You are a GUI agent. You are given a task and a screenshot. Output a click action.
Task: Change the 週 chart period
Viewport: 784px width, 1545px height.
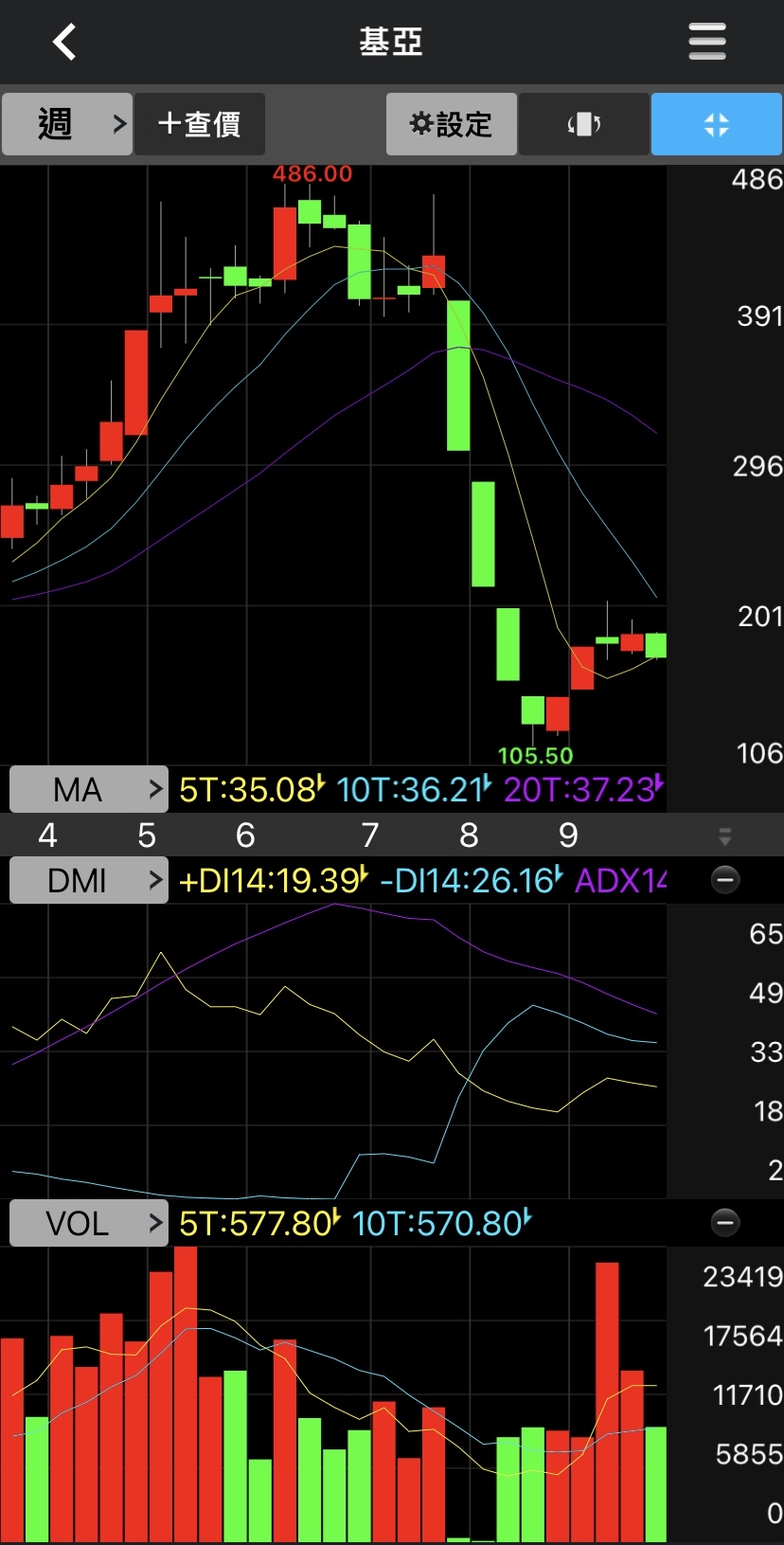click(x=66, y=124)
